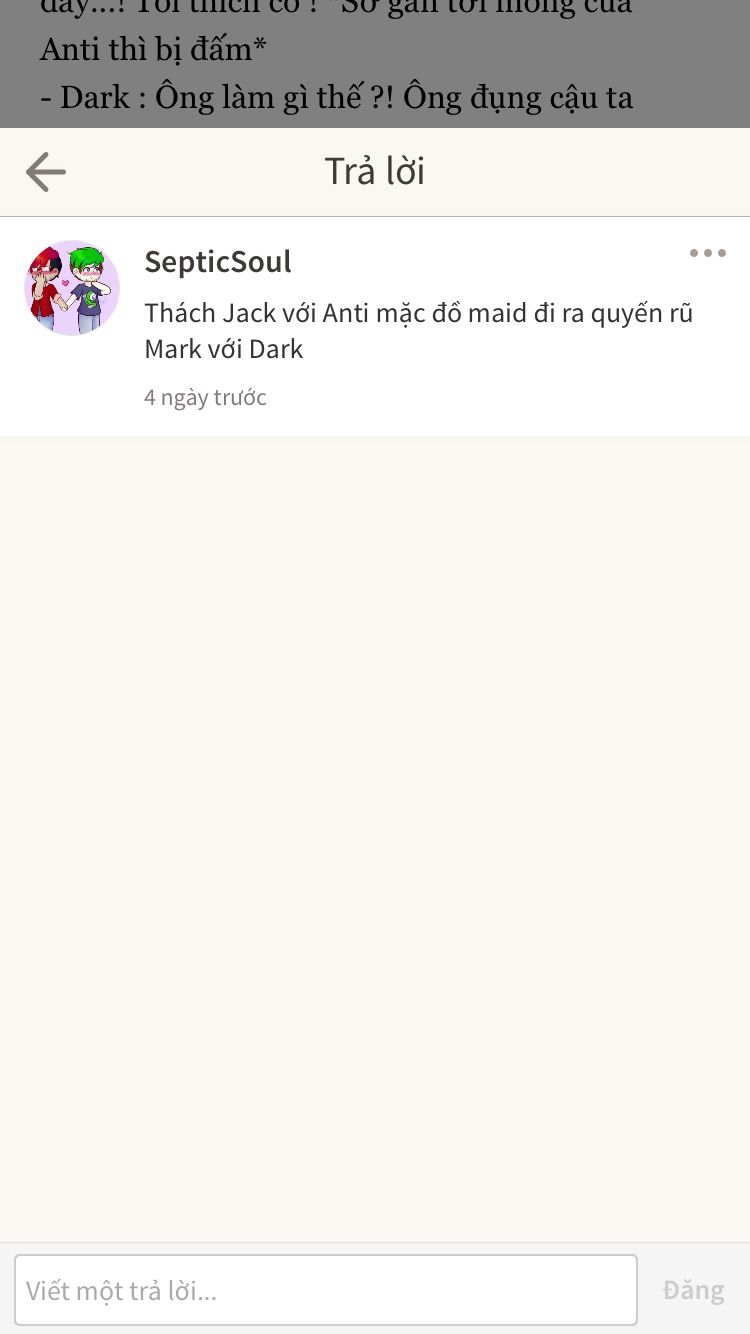The height and width of the screenshot is (1334, 750).
Task: Open the SepticSoul username link
Action: click(x=218, y=262)
